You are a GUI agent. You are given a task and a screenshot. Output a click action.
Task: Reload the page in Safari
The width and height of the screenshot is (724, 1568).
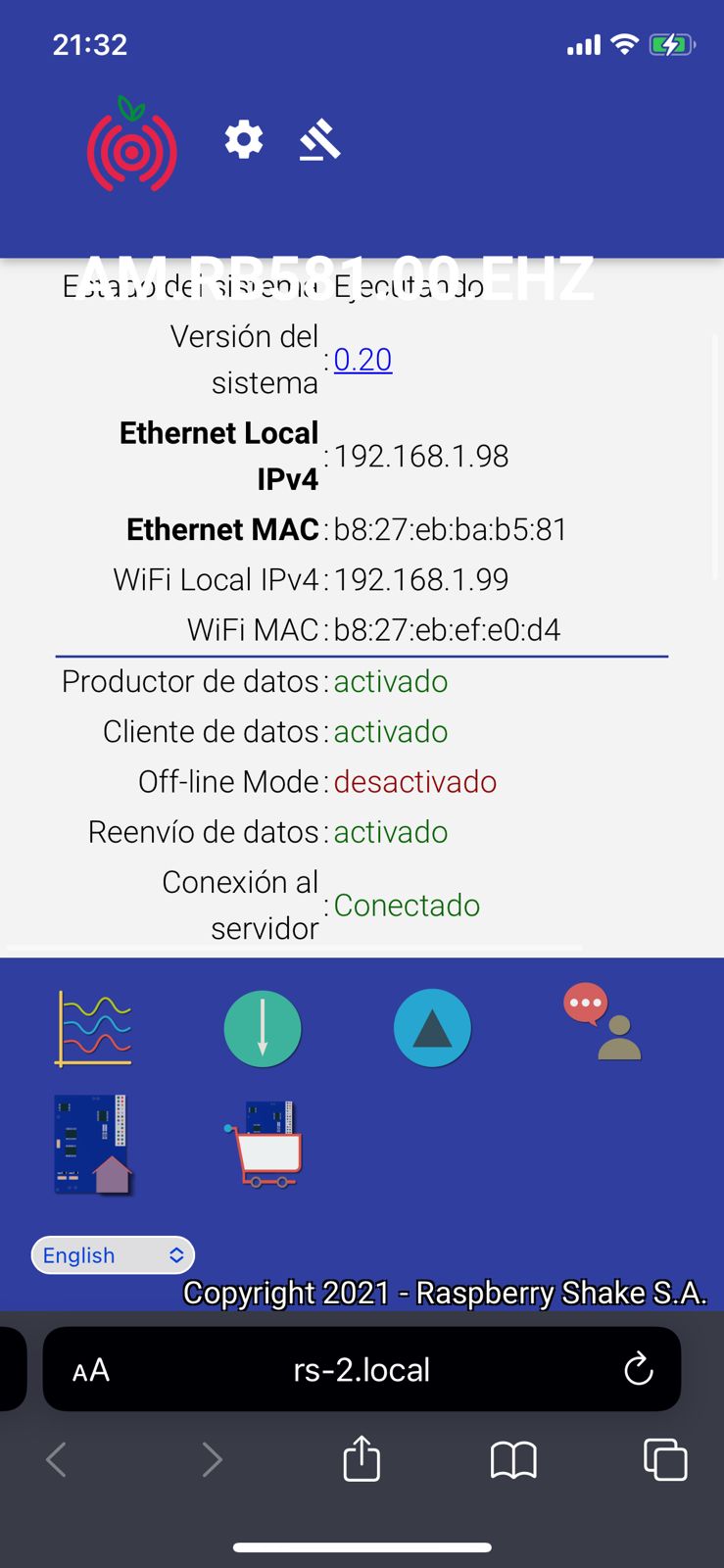[639, 1369]
